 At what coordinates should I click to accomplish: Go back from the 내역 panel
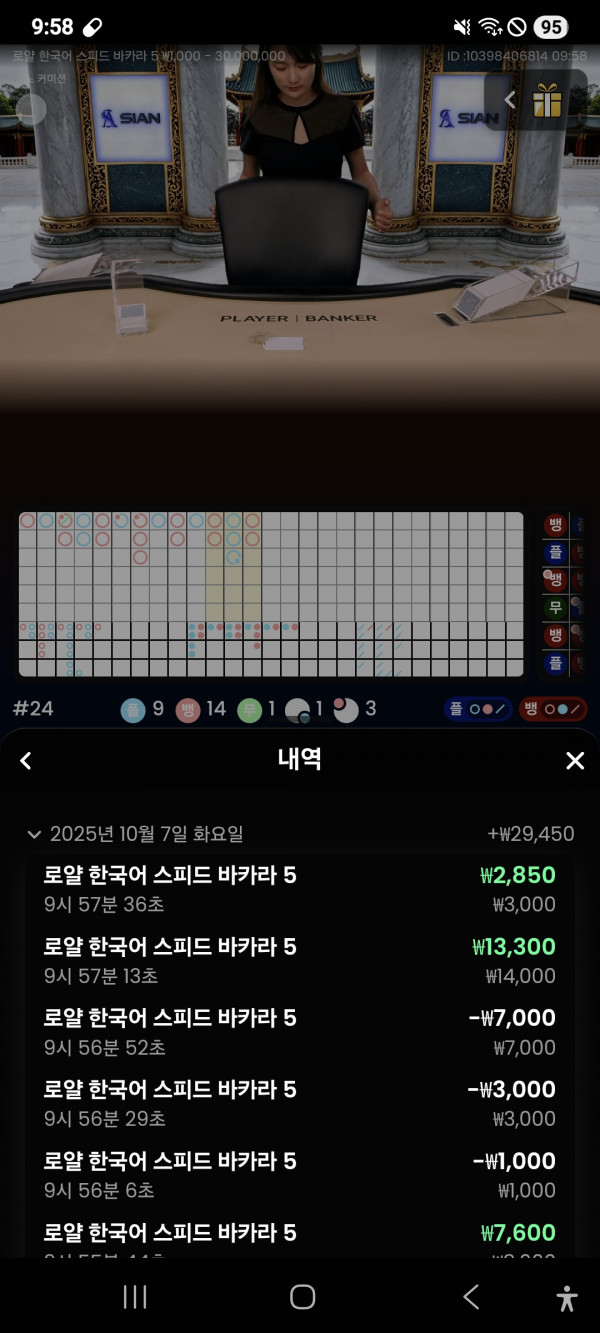click(26, 761)
